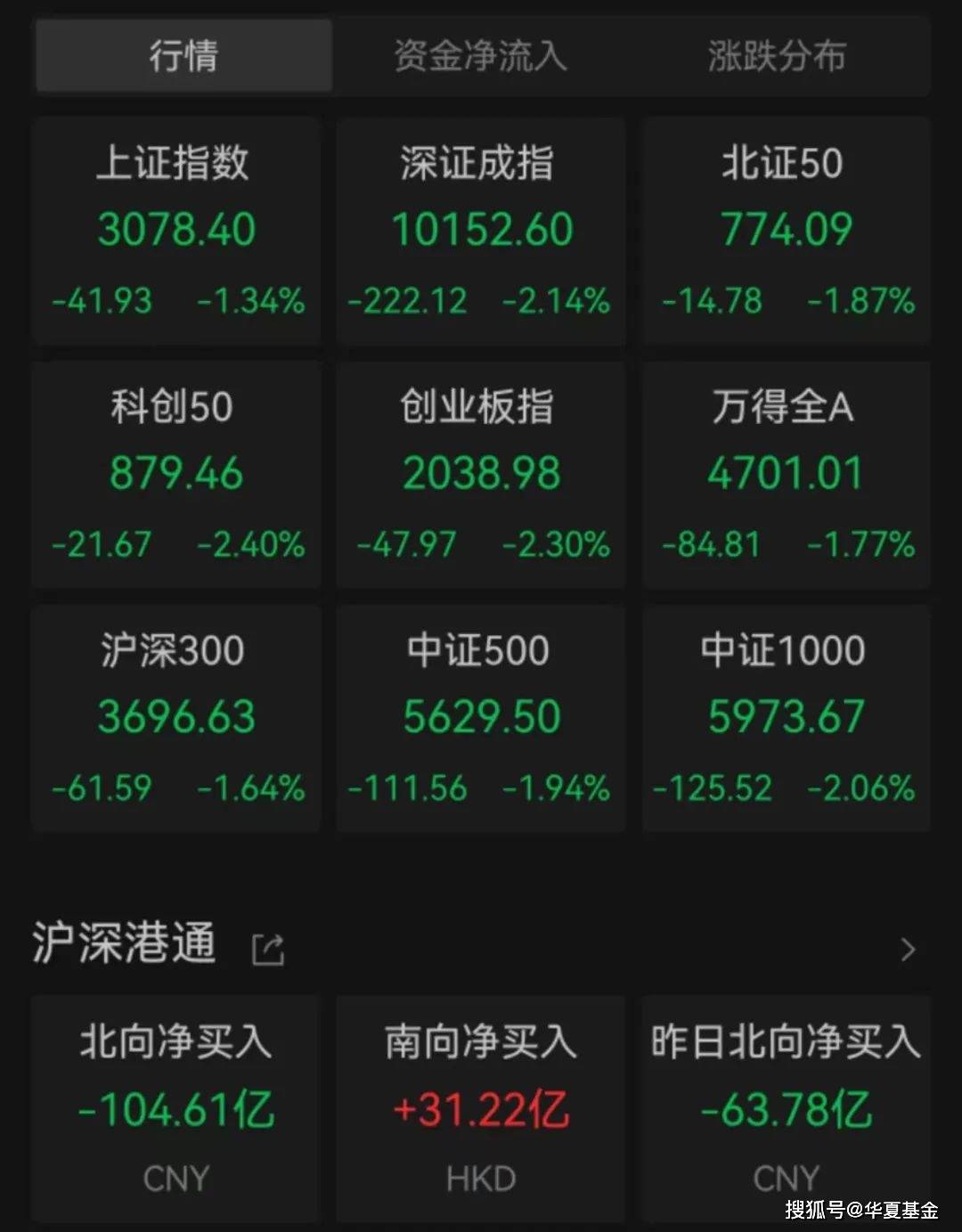Switch to the 资金净流入 tab

pyautogui.click(x=480, y=56)
